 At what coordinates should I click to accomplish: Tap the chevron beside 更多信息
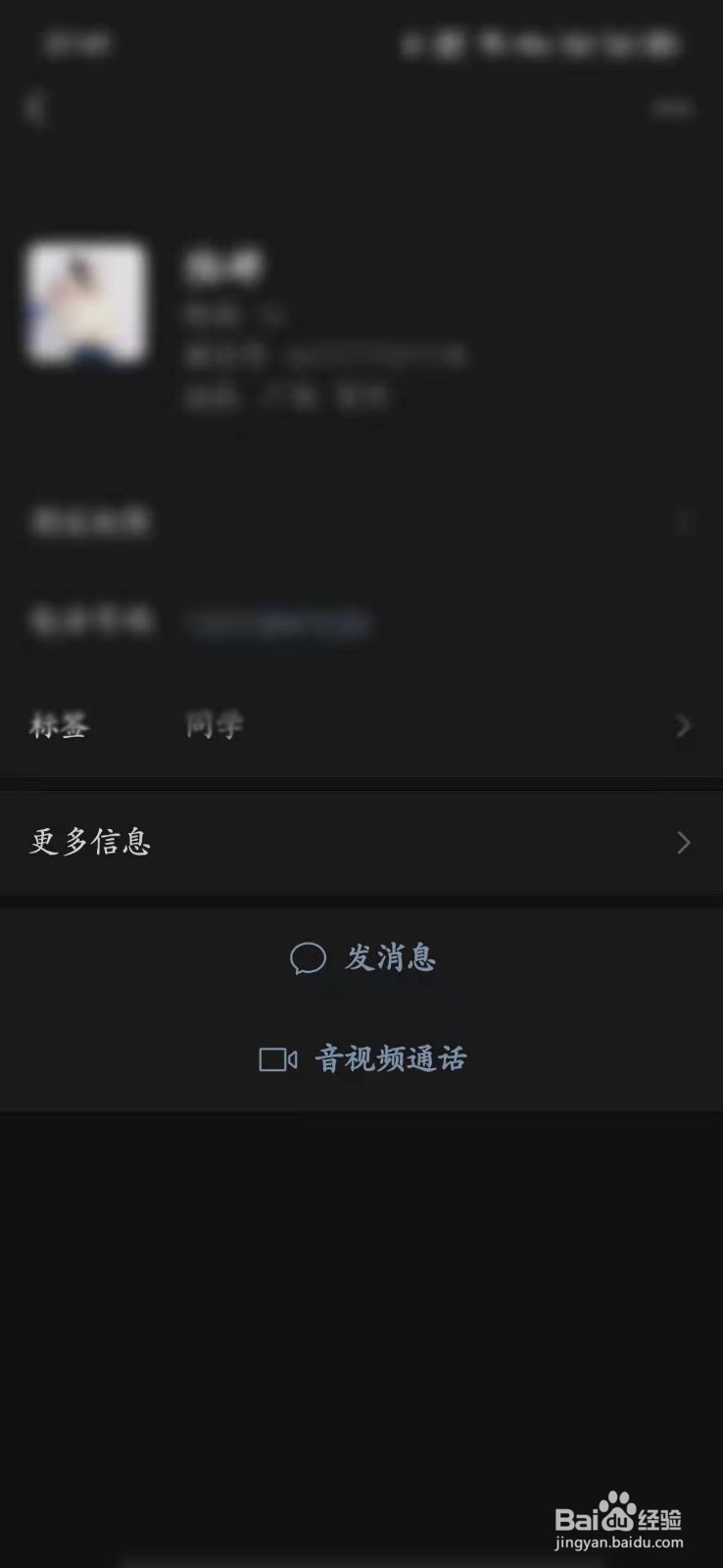point(684,843)
